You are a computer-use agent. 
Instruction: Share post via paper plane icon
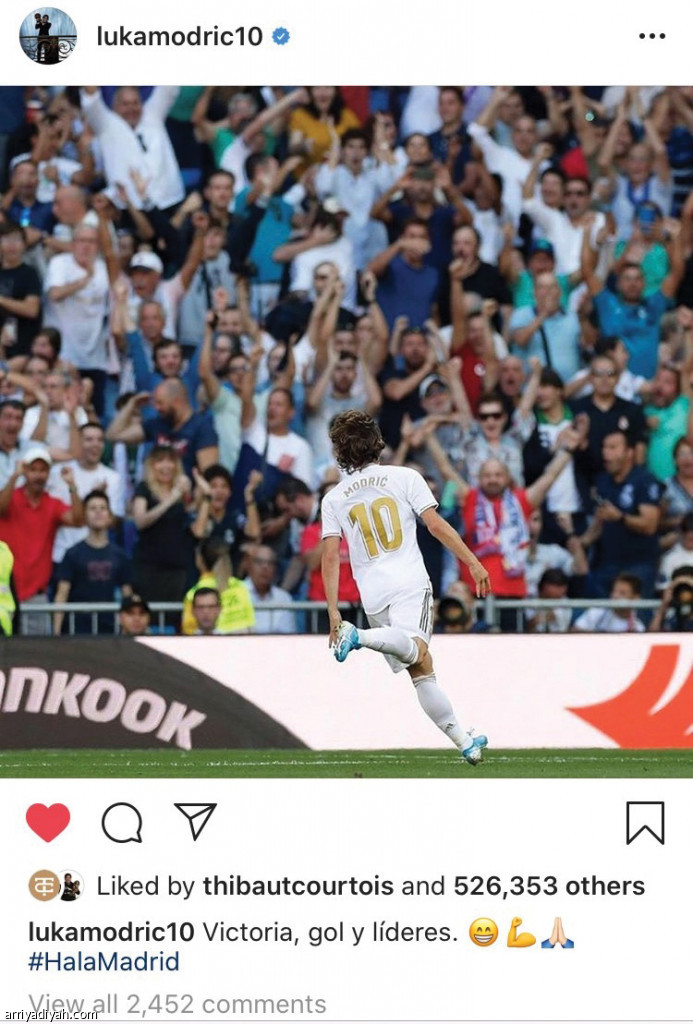[195, 821]
